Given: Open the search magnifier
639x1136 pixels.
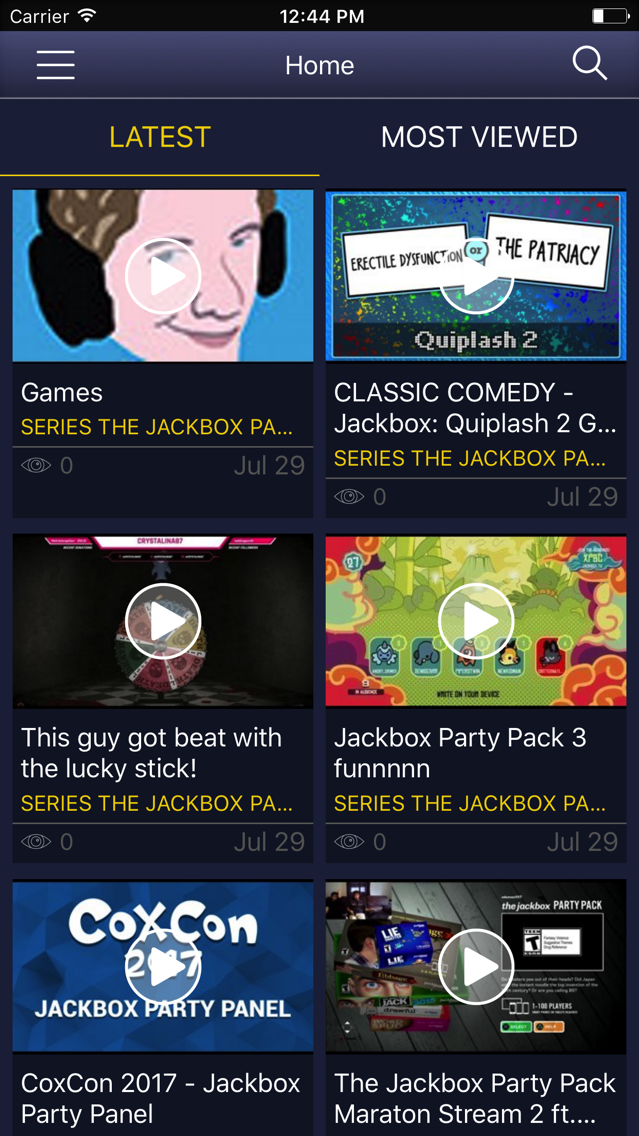Looking at the screenshot, I should pos(589,64).
